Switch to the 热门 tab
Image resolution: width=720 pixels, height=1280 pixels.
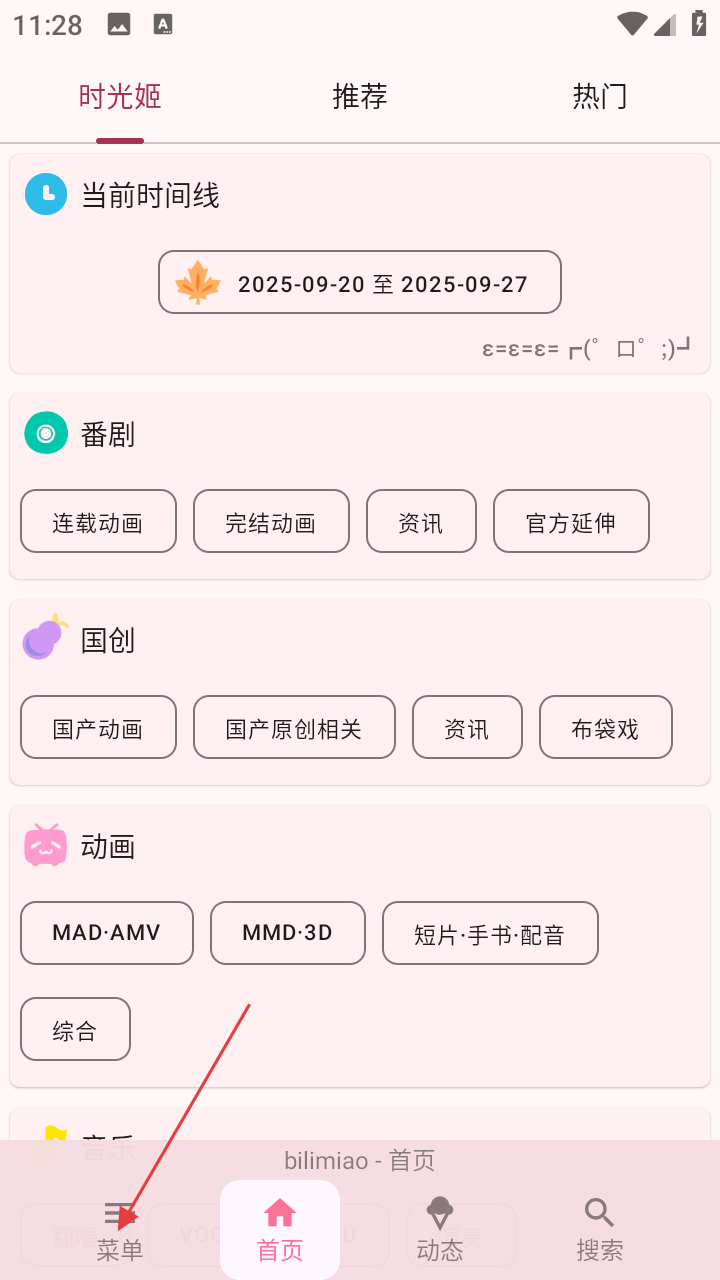point(599,97)
